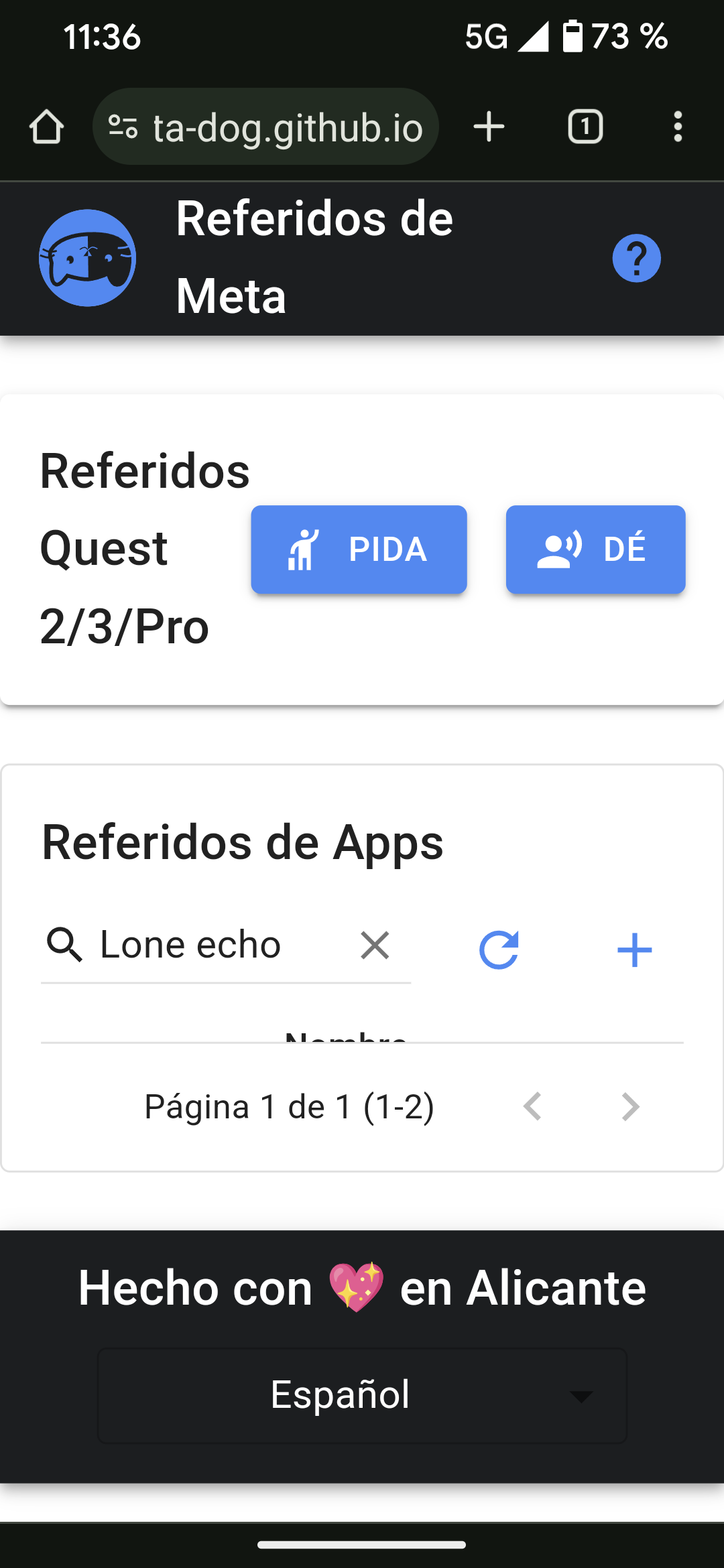This screenshot has height=1568, width=724.
Task: Tap the game controller logo in header
Action: click(x=87, y=258)
